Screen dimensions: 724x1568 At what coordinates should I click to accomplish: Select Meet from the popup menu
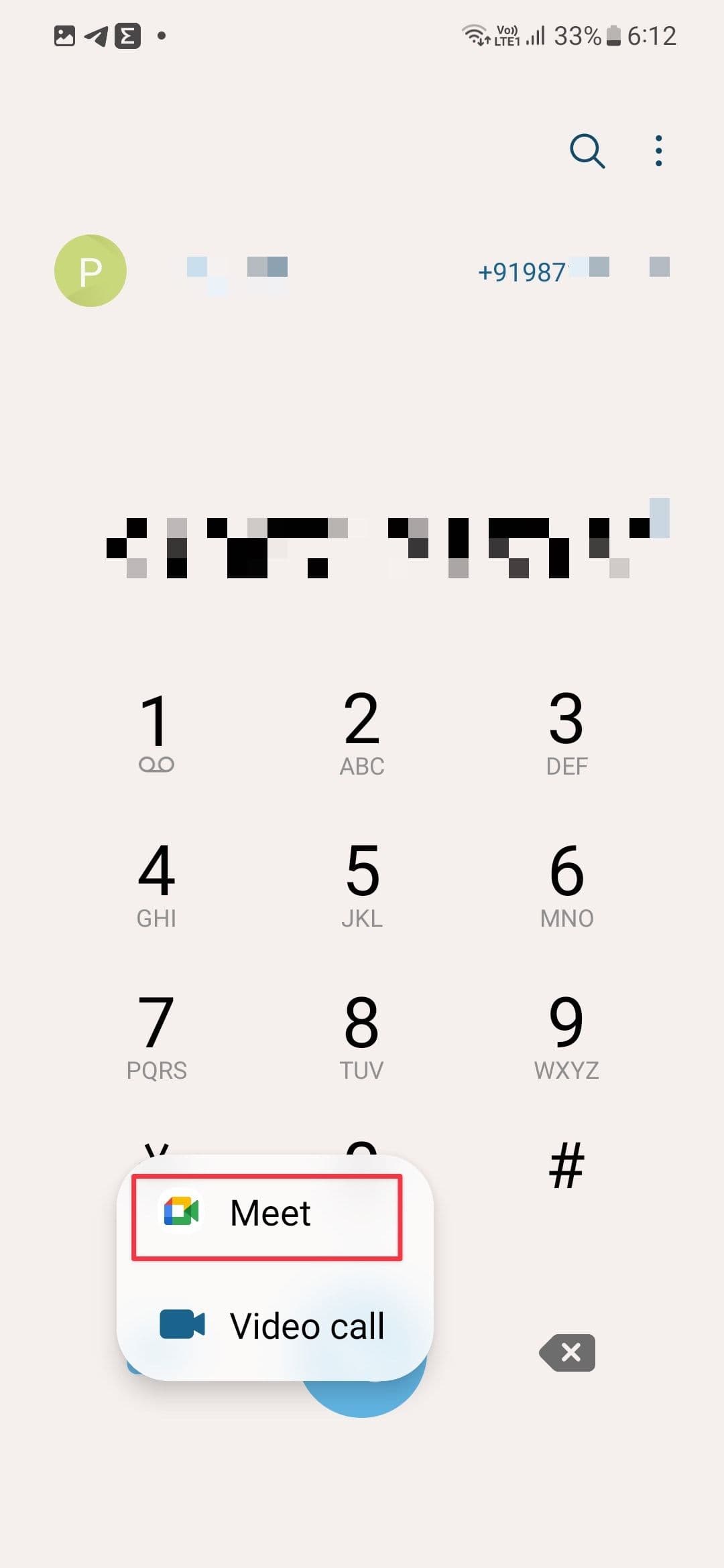[268, 1213]
